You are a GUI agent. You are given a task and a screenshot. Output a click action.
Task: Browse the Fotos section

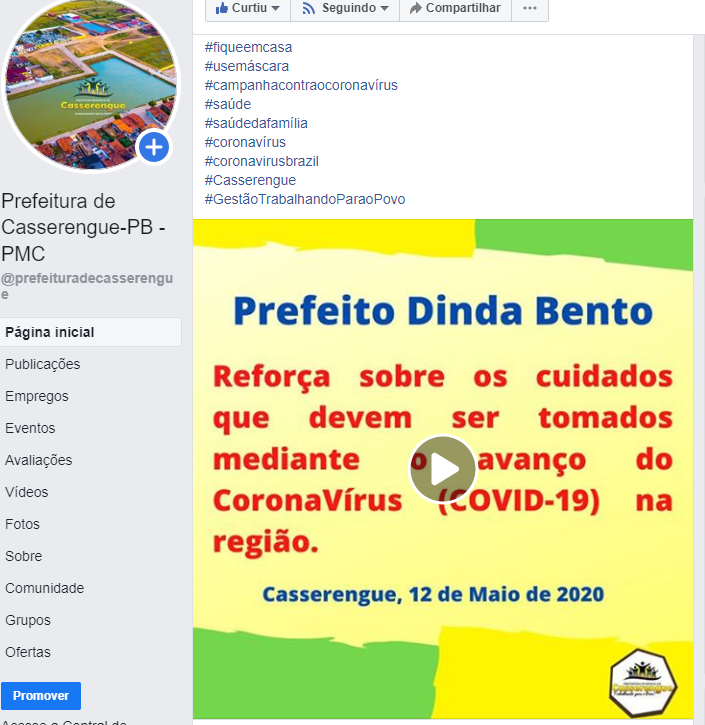[23, 524]
